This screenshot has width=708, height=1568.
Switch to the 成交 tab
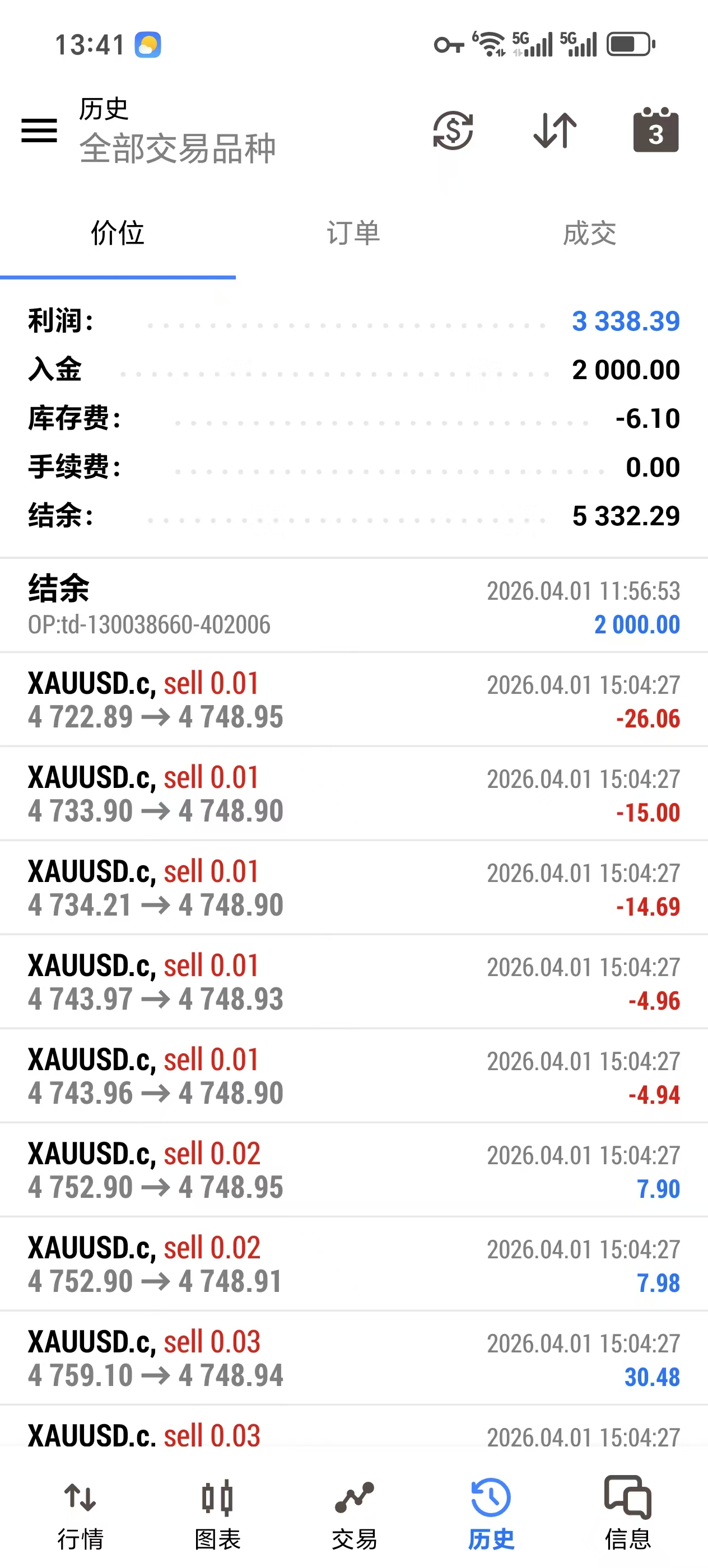(x=589, y=234)
